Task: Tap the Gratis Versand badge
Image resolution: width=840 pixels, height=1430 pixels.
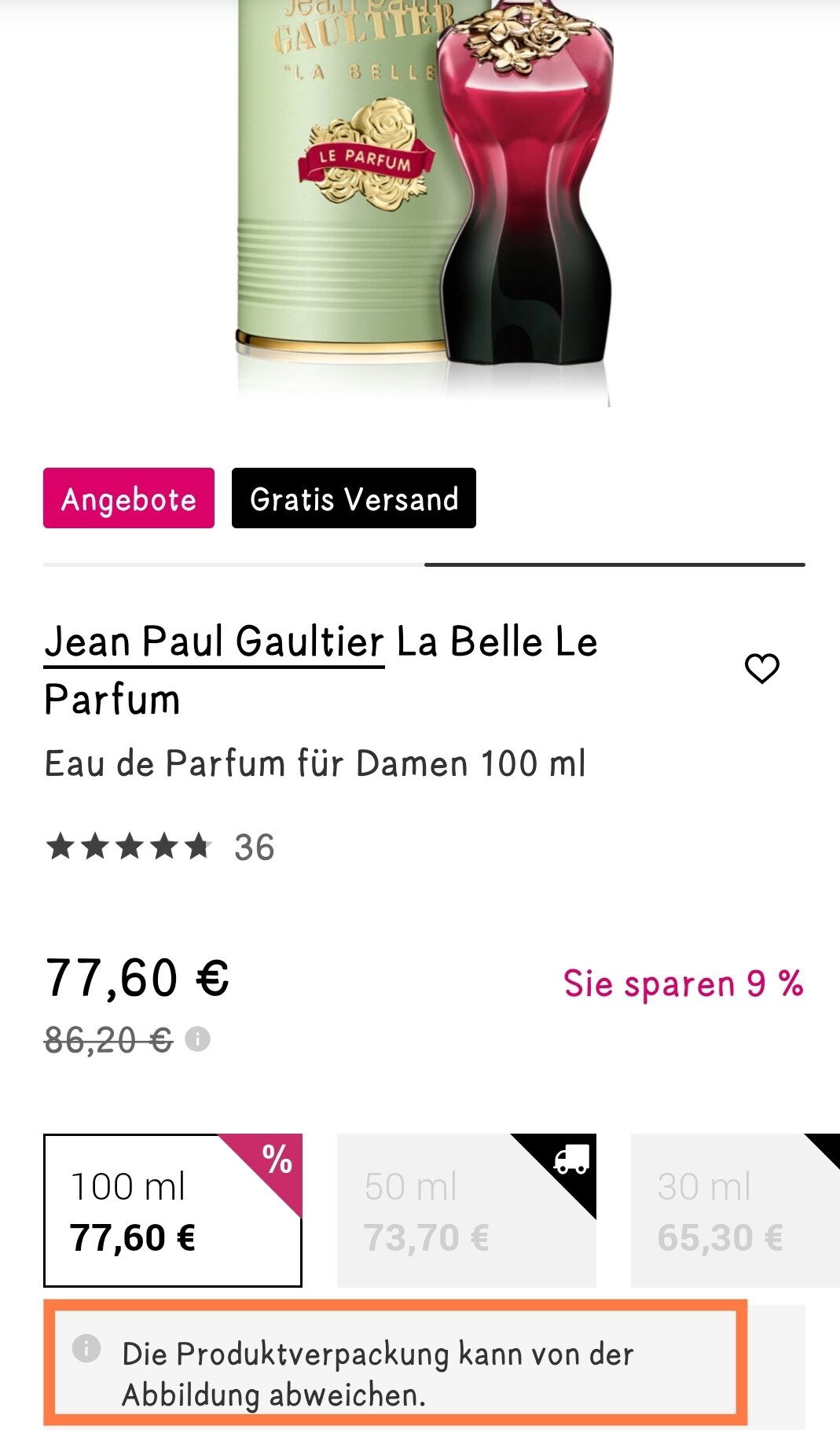Action: pyautogui.click(x=354, y=498)
